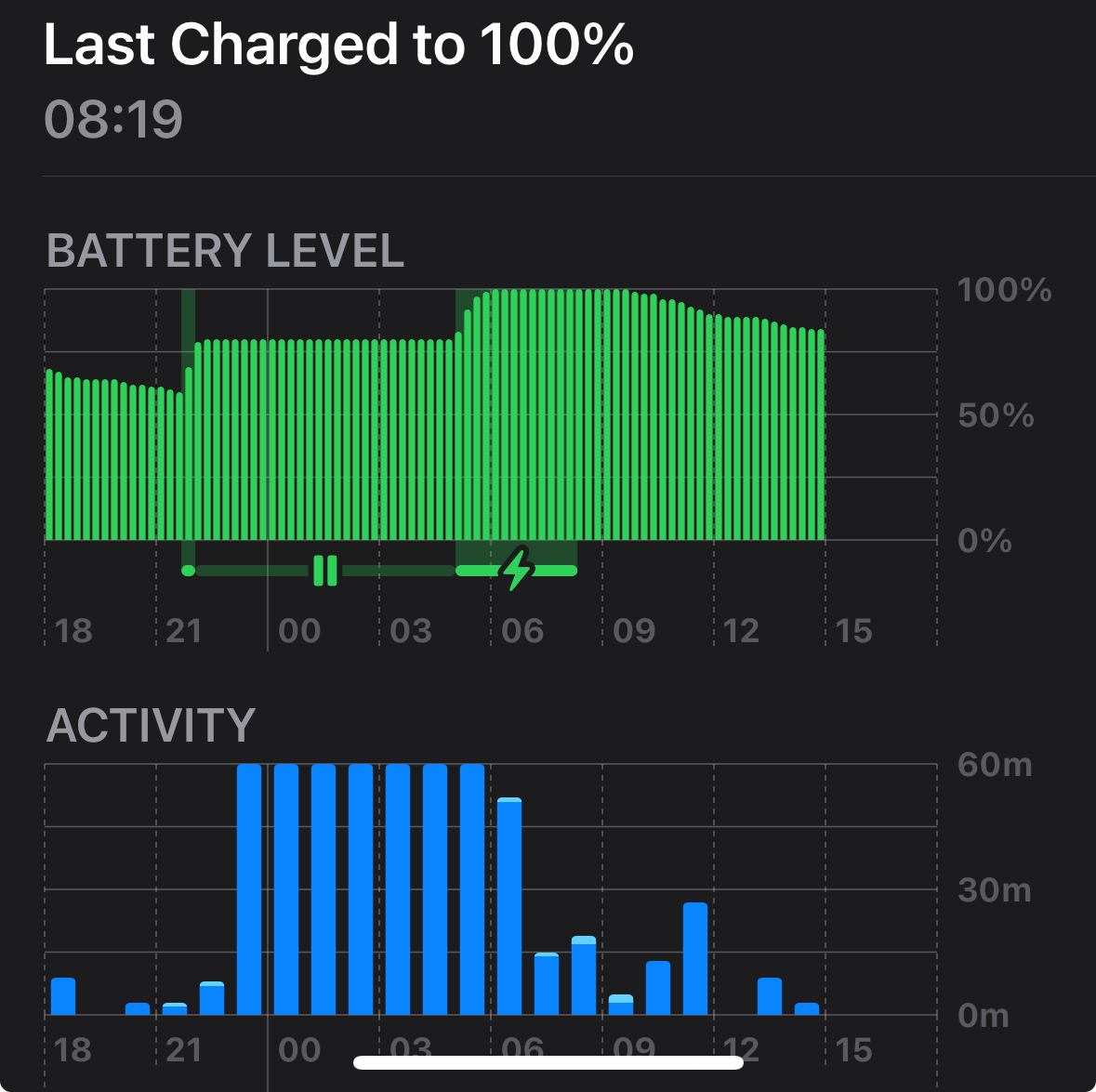1096x1092 pixels.
Task: Select the Activity bar at 18
Action: click(x=63, y=996)
